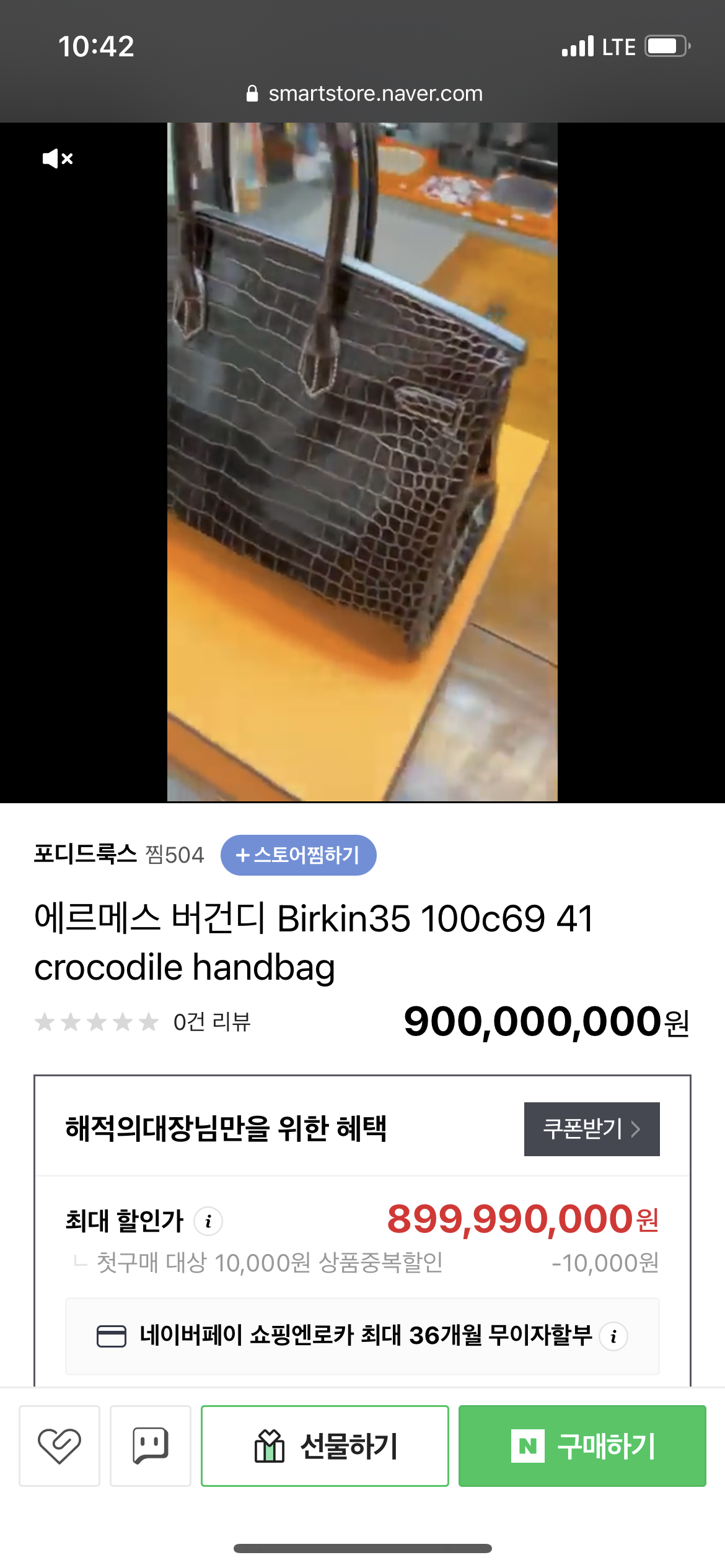Tap 선물하기 to send as gift
725x1568 pixels.
click(x=325, y=1446)
